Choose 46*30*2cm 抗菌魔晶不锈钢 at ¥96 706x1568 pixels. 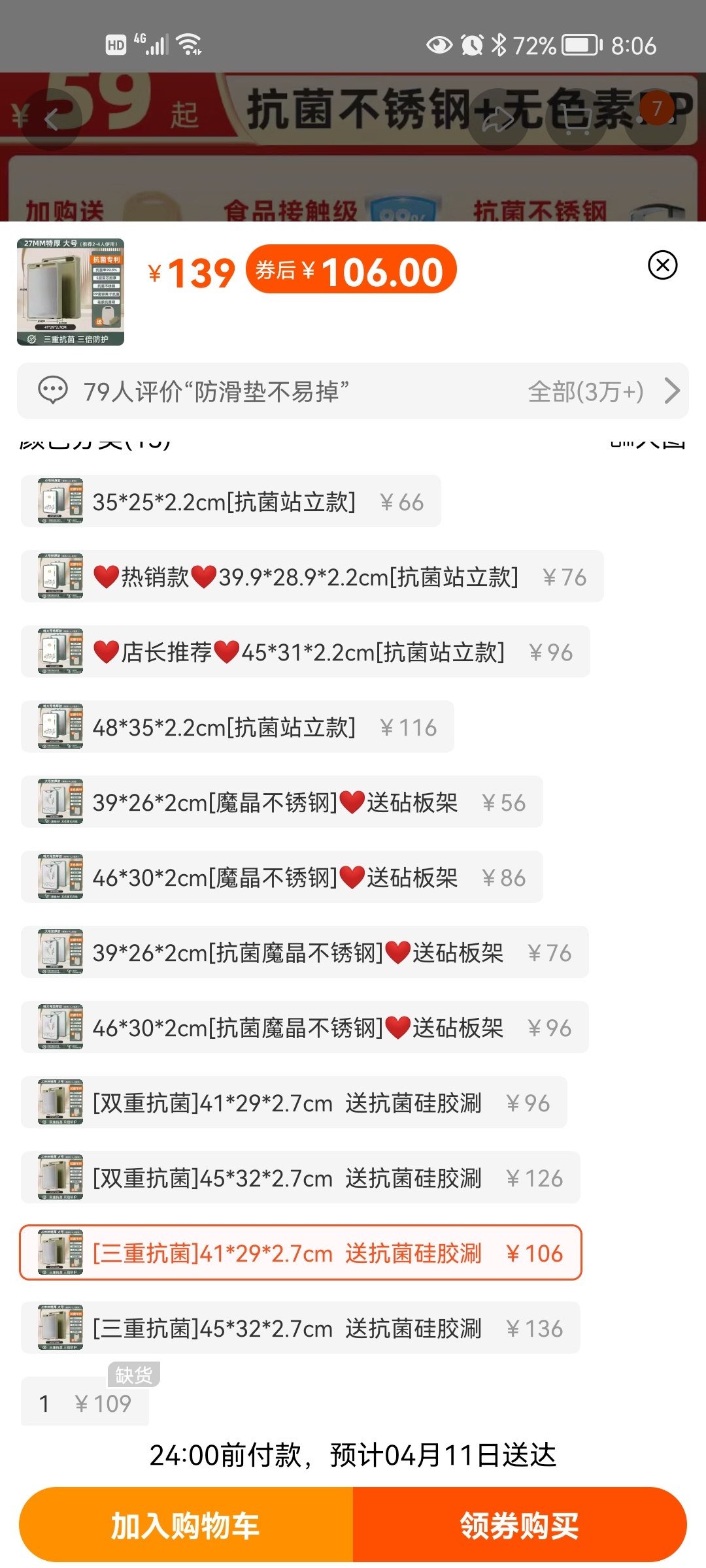305,1028
